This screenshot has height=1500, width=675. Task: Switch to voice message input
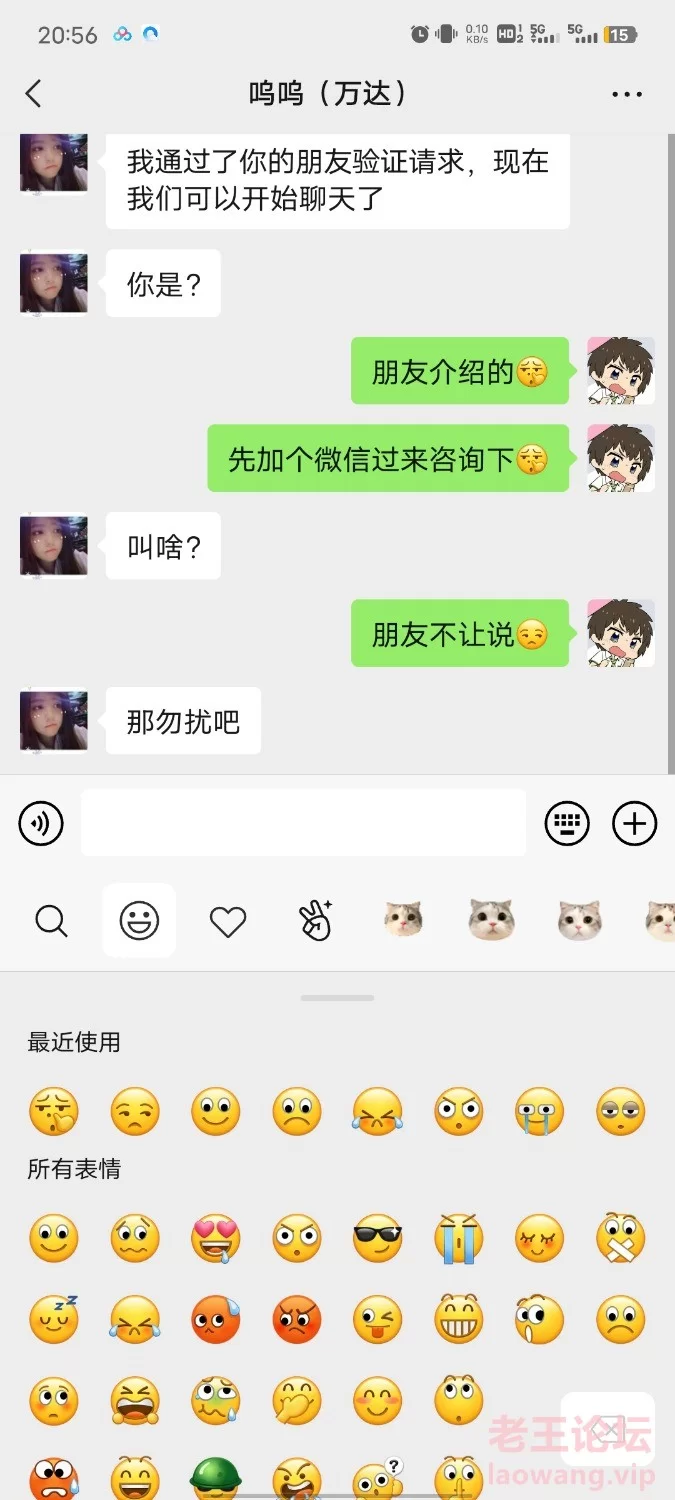[41, 824]
